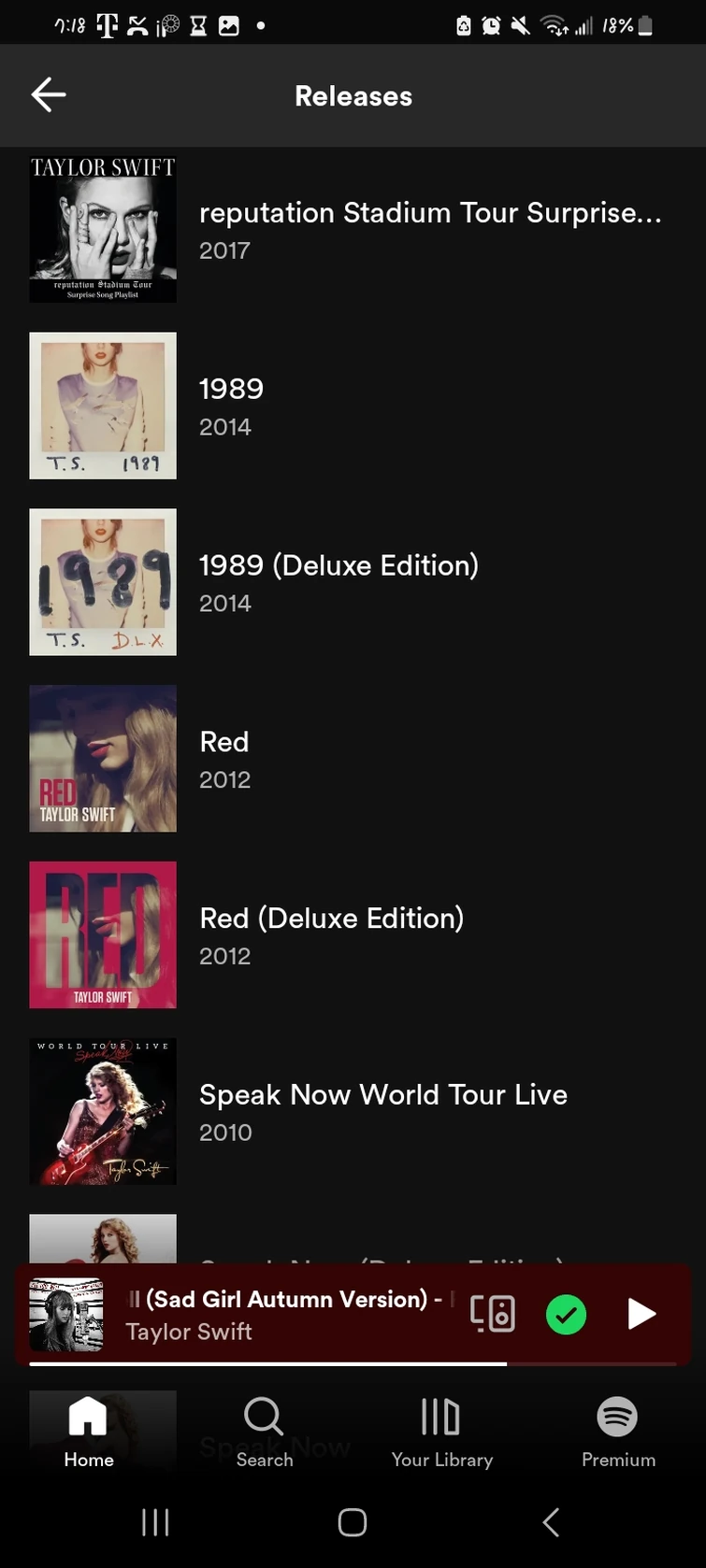Open the Premium tab
706x1568 pixels.
pos(618,1432)
